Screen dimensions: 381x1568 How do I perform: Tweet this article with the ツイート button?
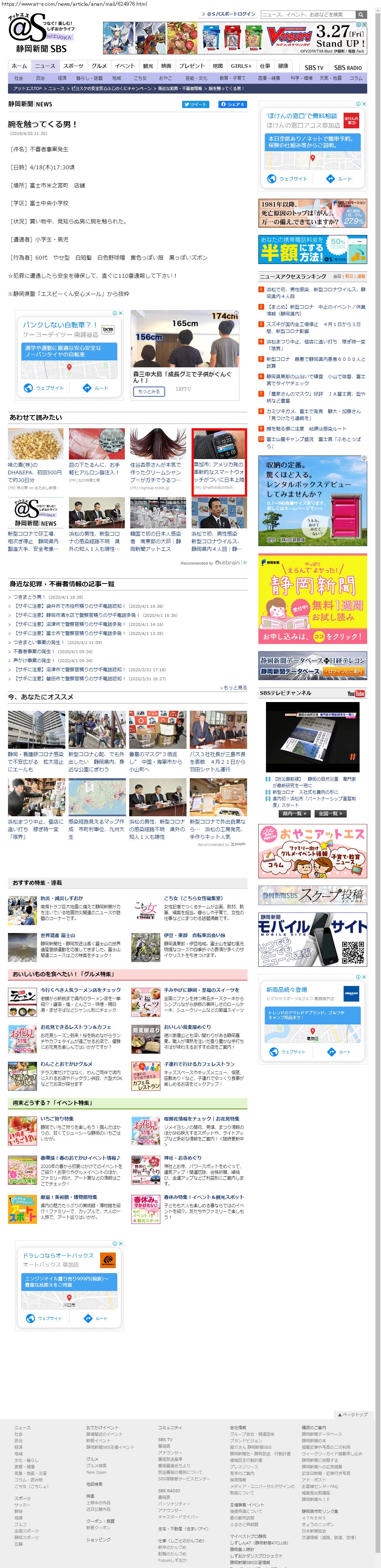click(x=195, y=104)
